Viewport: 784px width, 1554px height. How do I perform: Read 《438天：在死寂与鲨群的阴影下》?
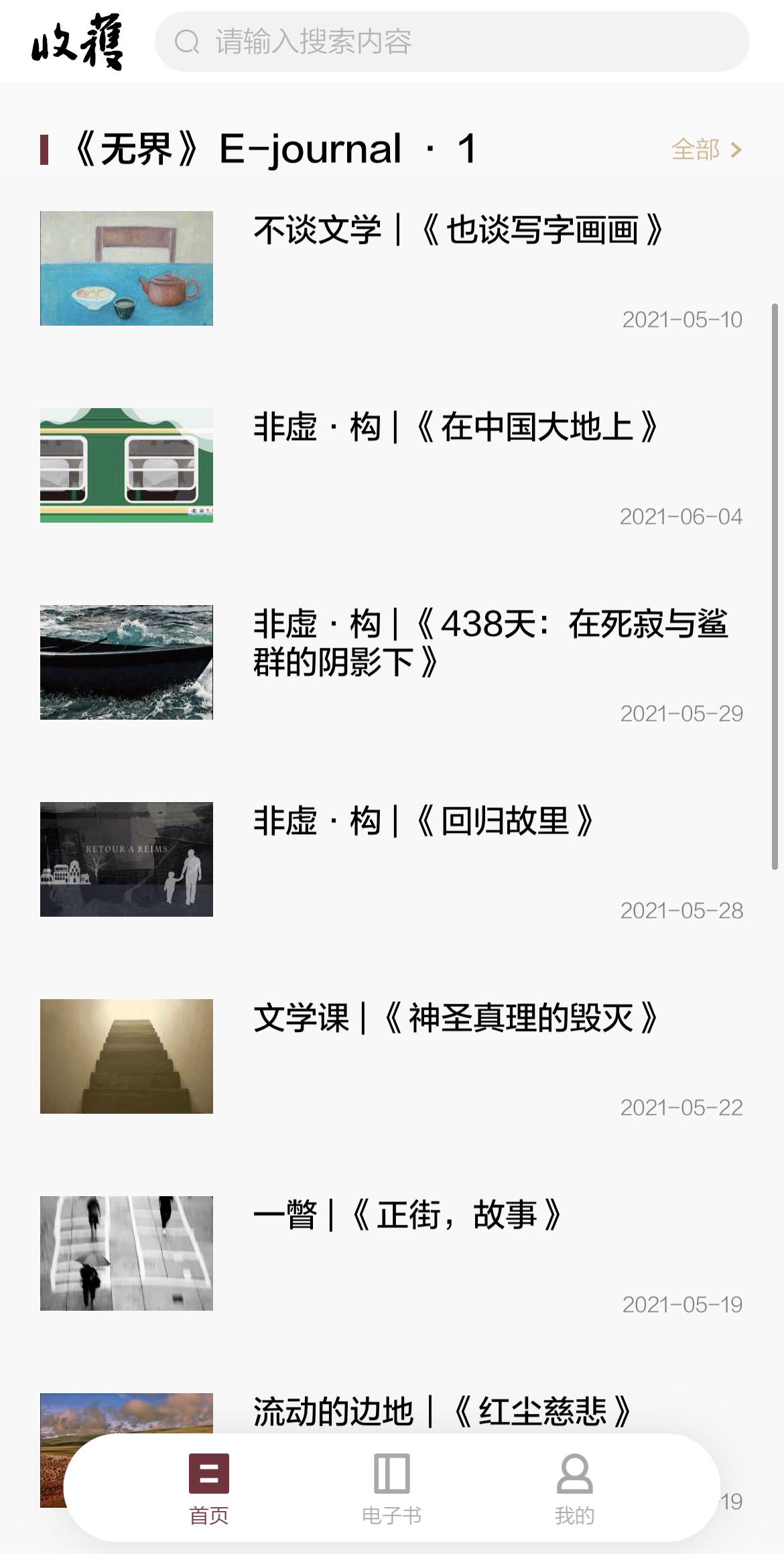pos(490,642)
